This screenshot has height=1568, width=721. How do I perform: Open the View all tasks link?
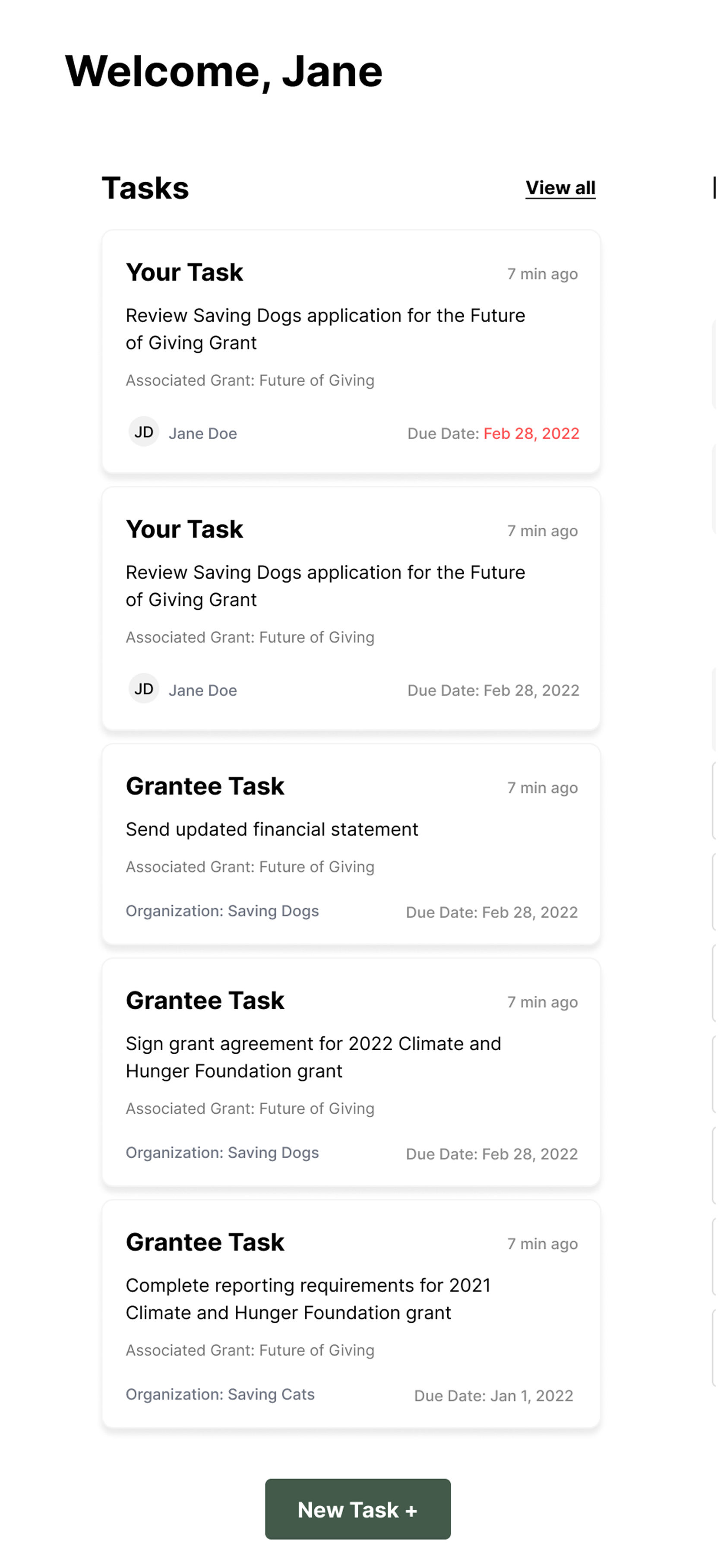560,187
